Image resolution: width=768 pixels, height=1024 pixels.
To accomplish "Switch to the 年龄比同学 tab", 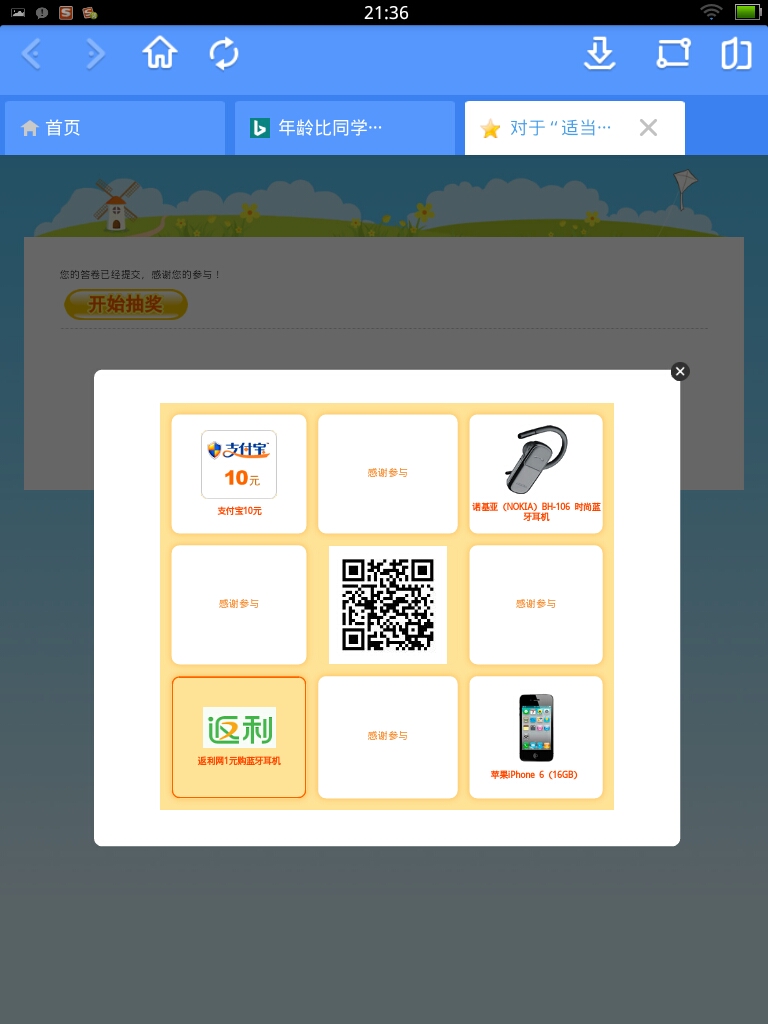I will [344, 128].
